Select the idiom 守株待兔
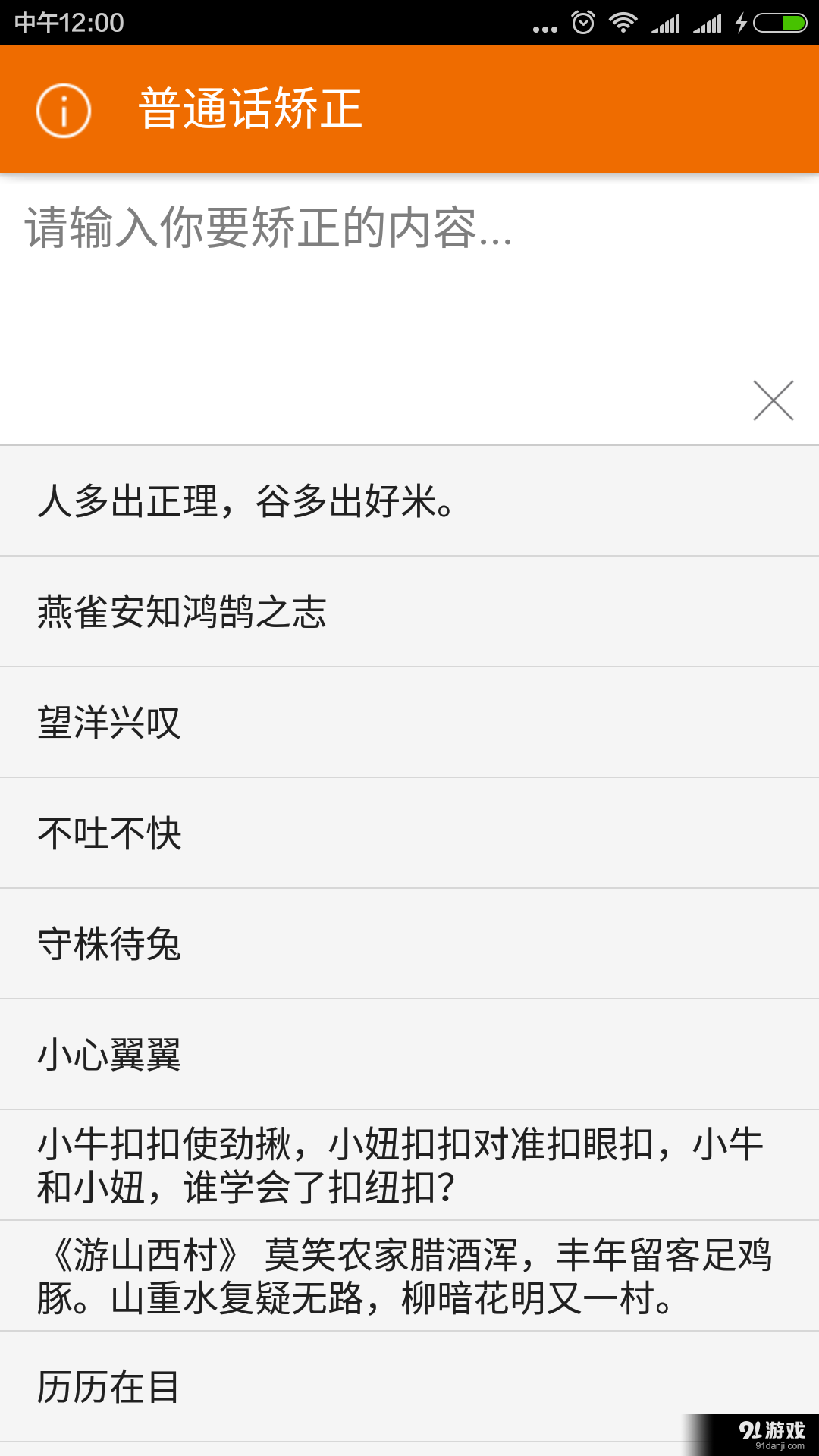Viewport: 819px width, 1456px height. [x=409, y=943]
